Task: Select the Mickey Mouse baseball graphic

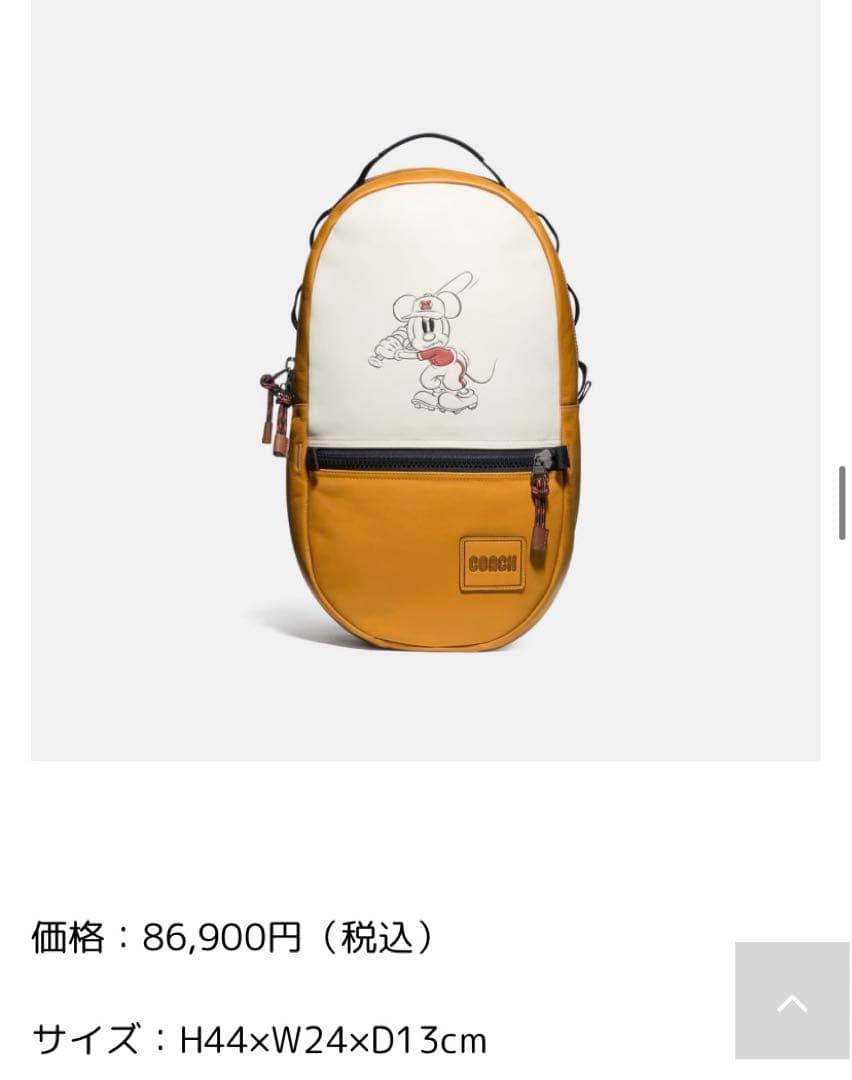Action: point(430,340)
